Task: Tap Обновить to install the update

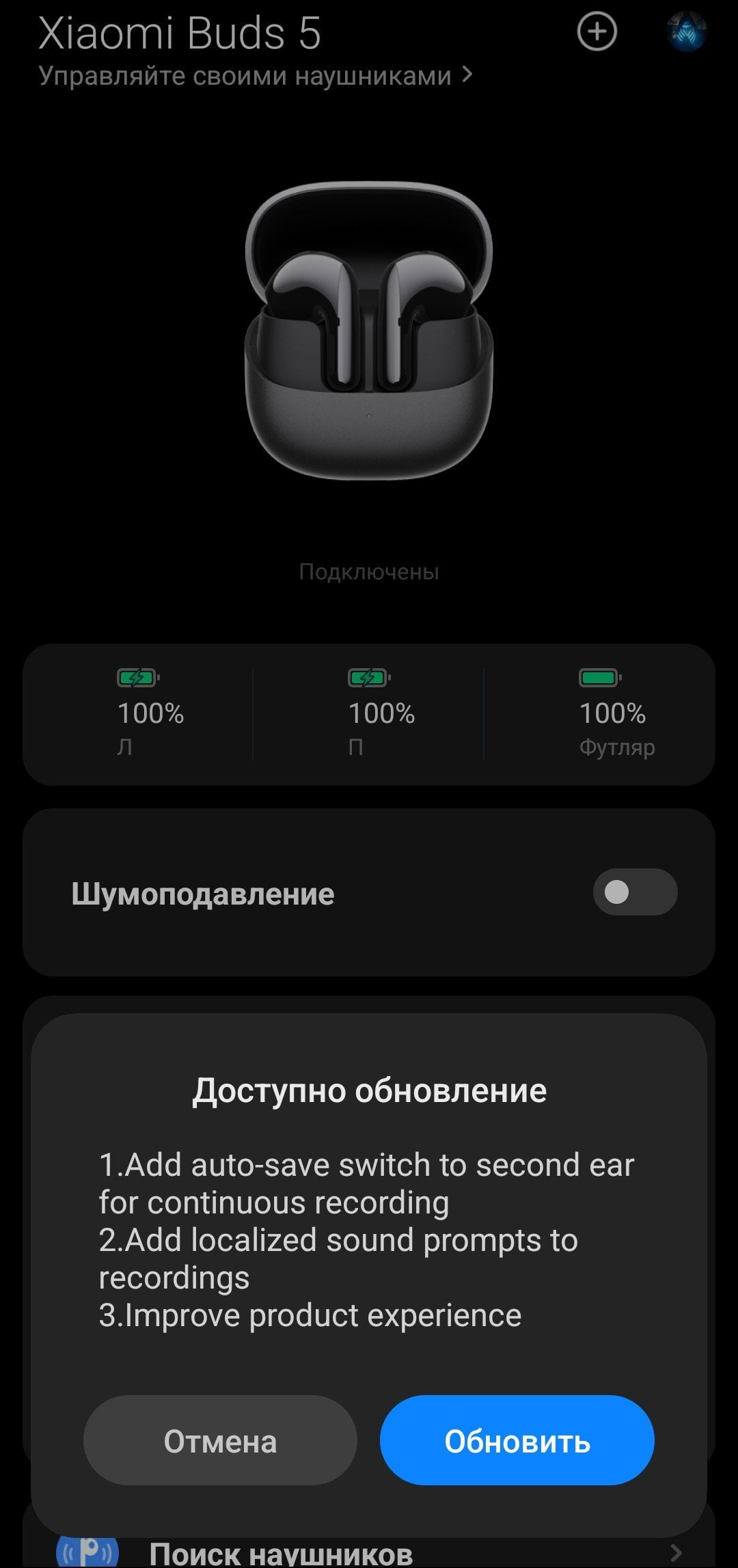Action: [x=517, y=1440]
